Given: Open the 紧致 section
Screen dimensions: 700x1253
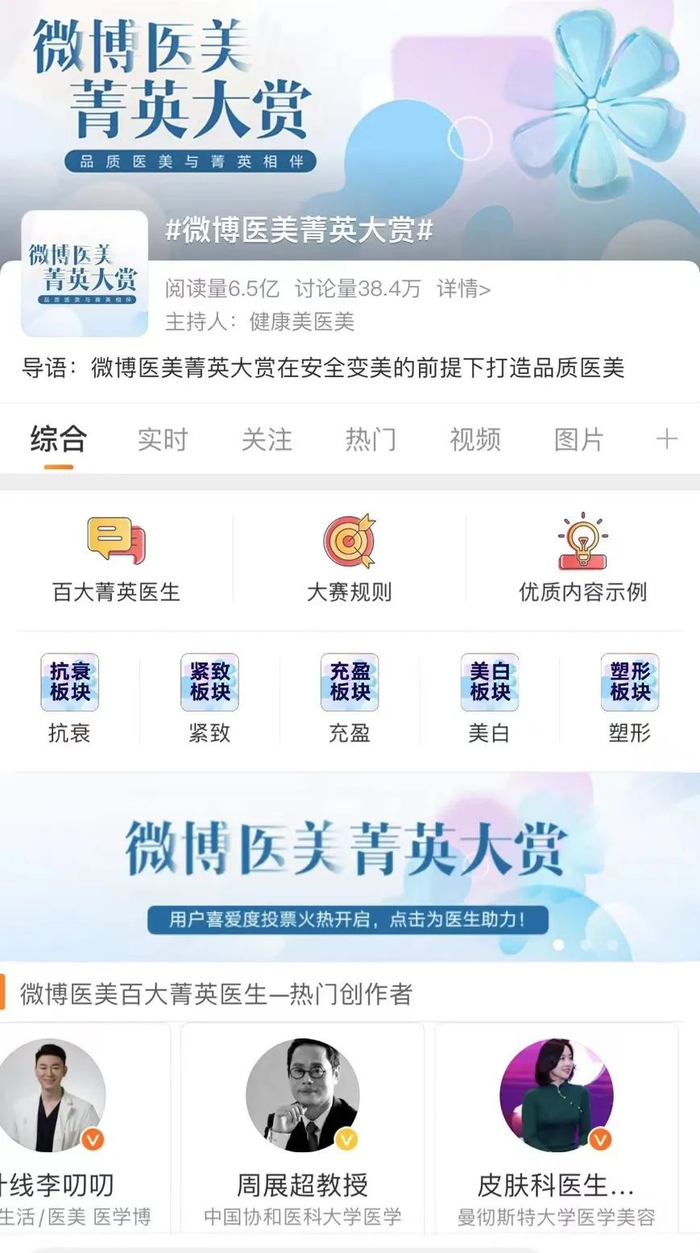Looking at the screenshot, I should pyautogui.click(x=209, y=698).
